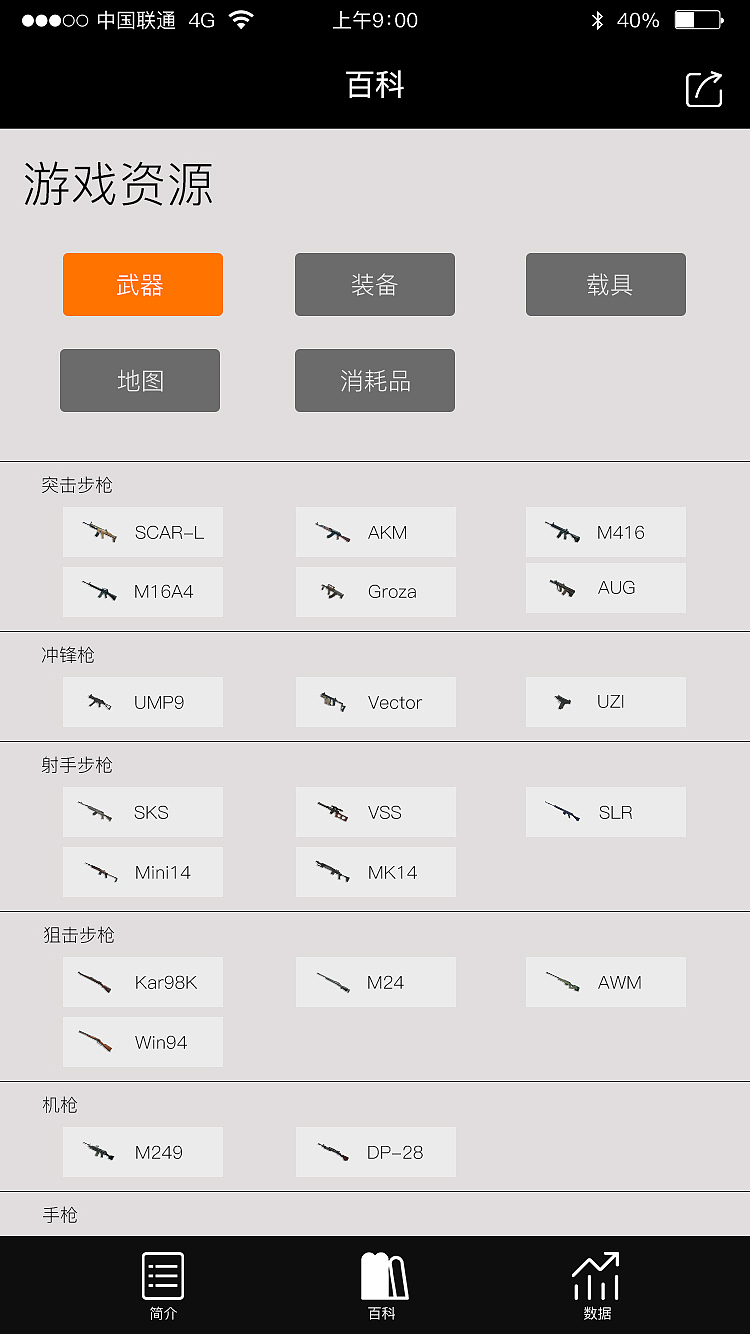Select the 地图 category button
The image size is (750, 1334).
[140, 380]
